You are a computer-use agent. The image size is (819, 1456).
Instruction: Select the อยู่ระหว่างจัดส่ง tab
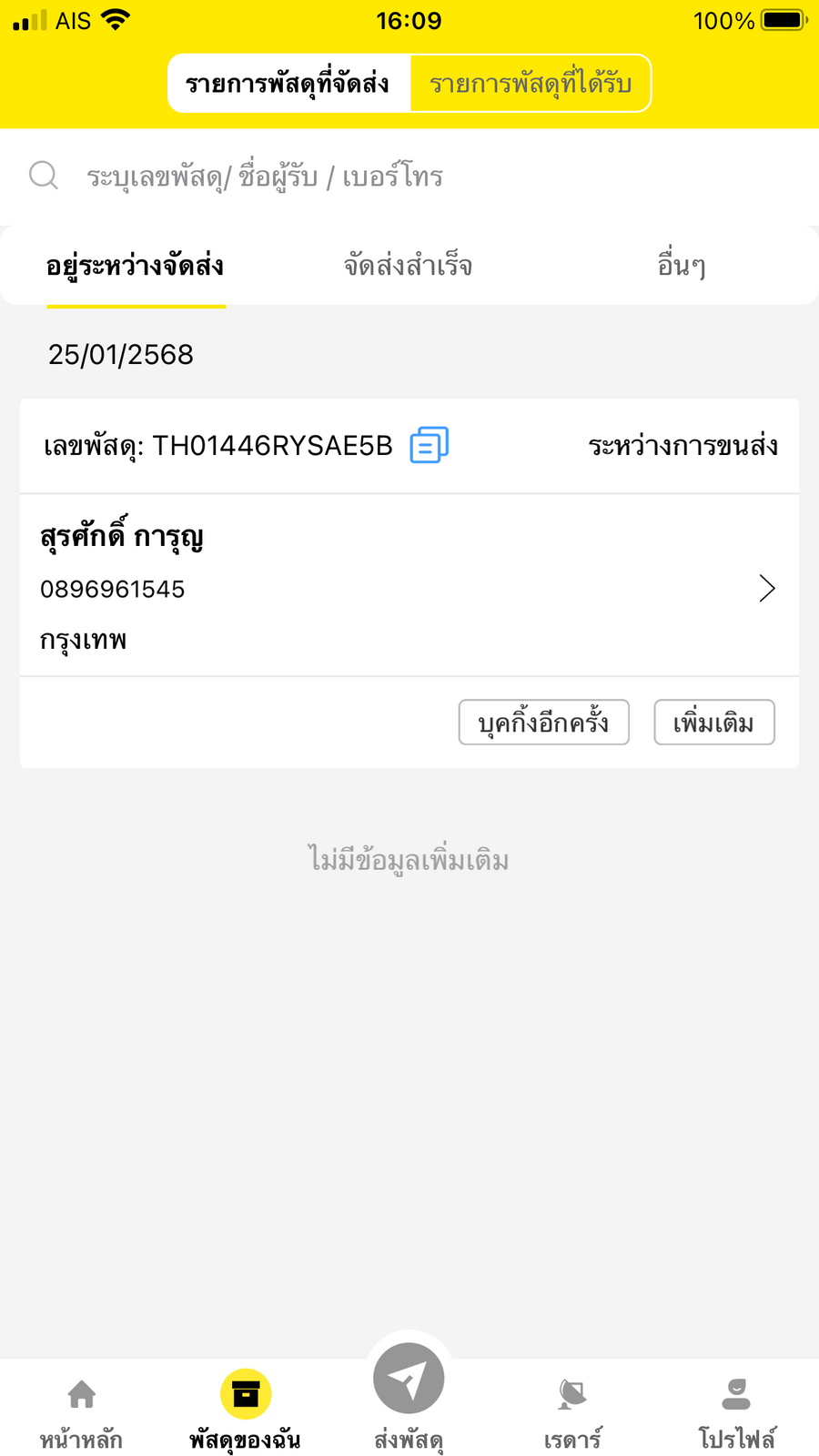click(x=136, y=266)
